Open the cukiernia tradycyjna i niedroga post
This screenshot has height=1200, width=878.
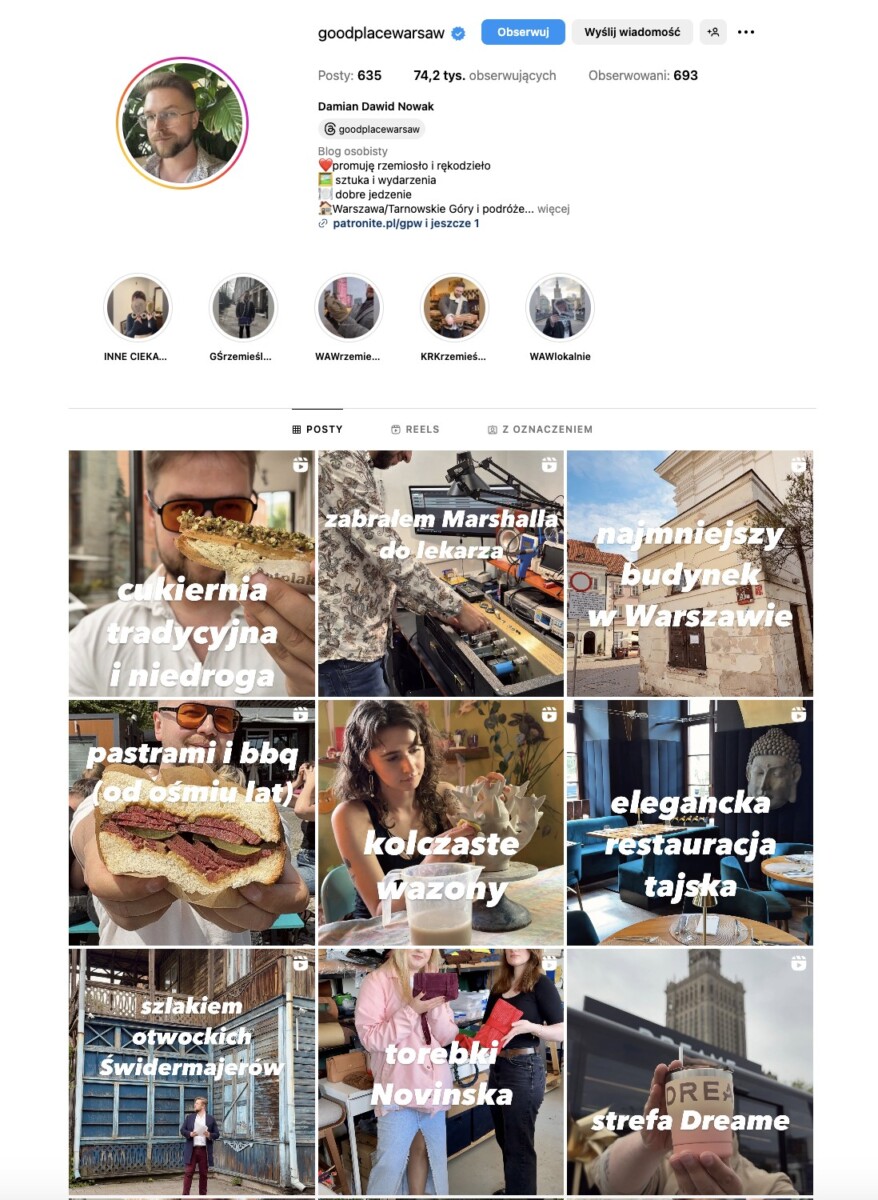coord(191,573)
